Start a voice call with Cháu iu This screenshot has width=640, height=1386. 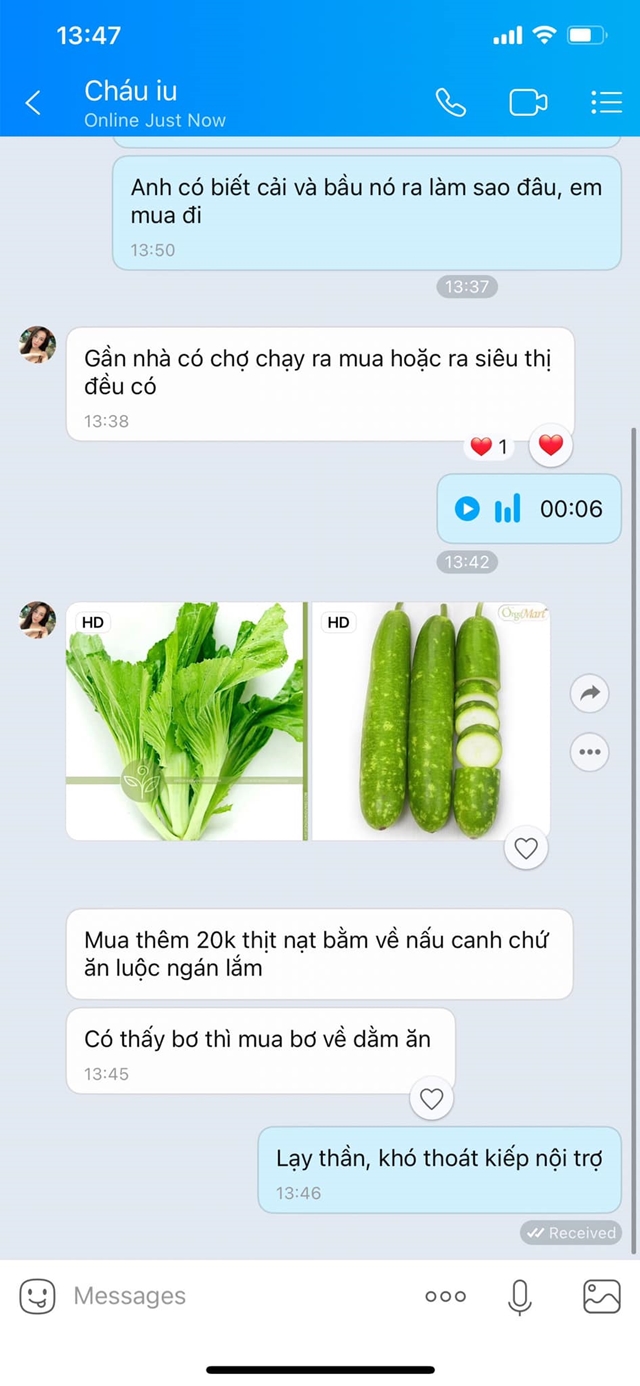450,102
